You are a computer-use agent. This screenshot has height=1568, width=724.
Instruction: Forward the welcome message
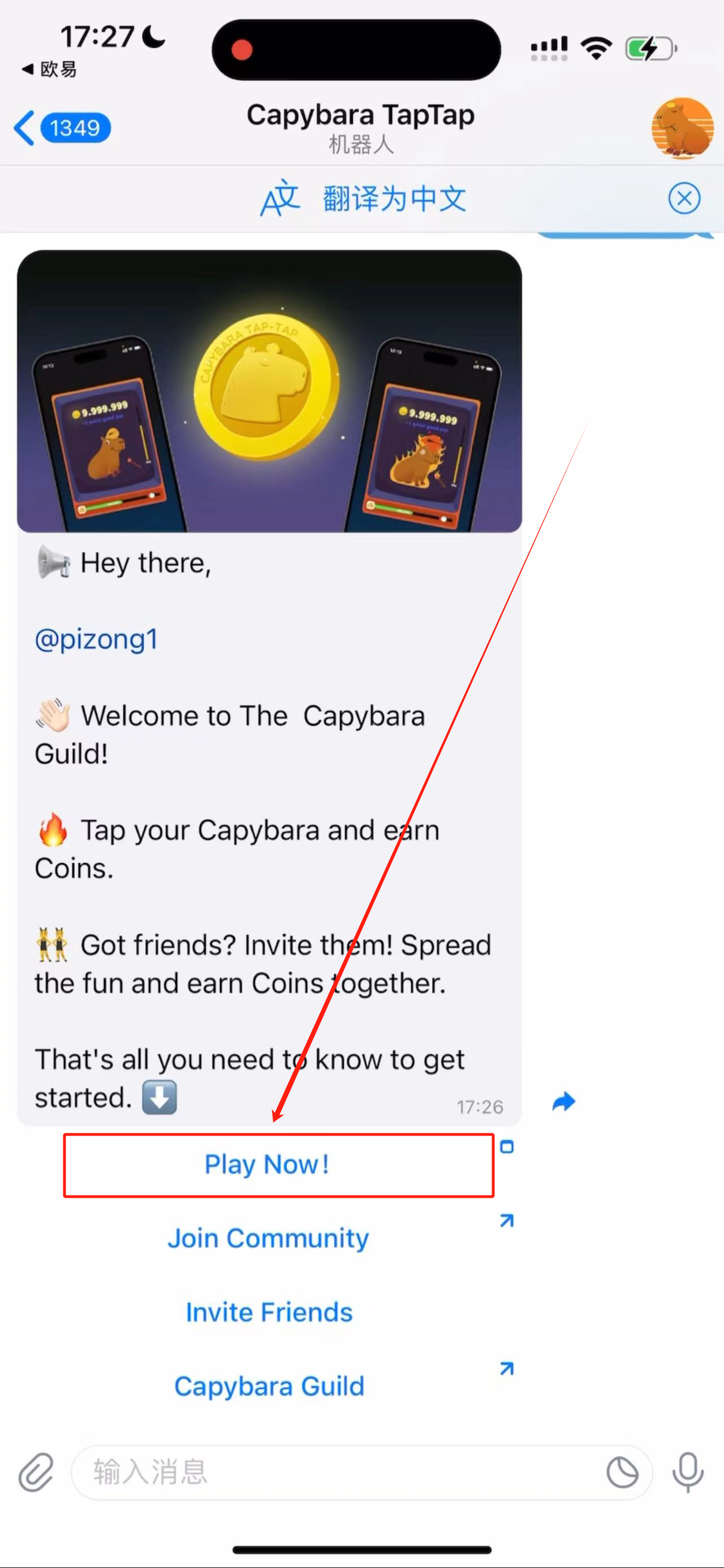pos(563,1101)
